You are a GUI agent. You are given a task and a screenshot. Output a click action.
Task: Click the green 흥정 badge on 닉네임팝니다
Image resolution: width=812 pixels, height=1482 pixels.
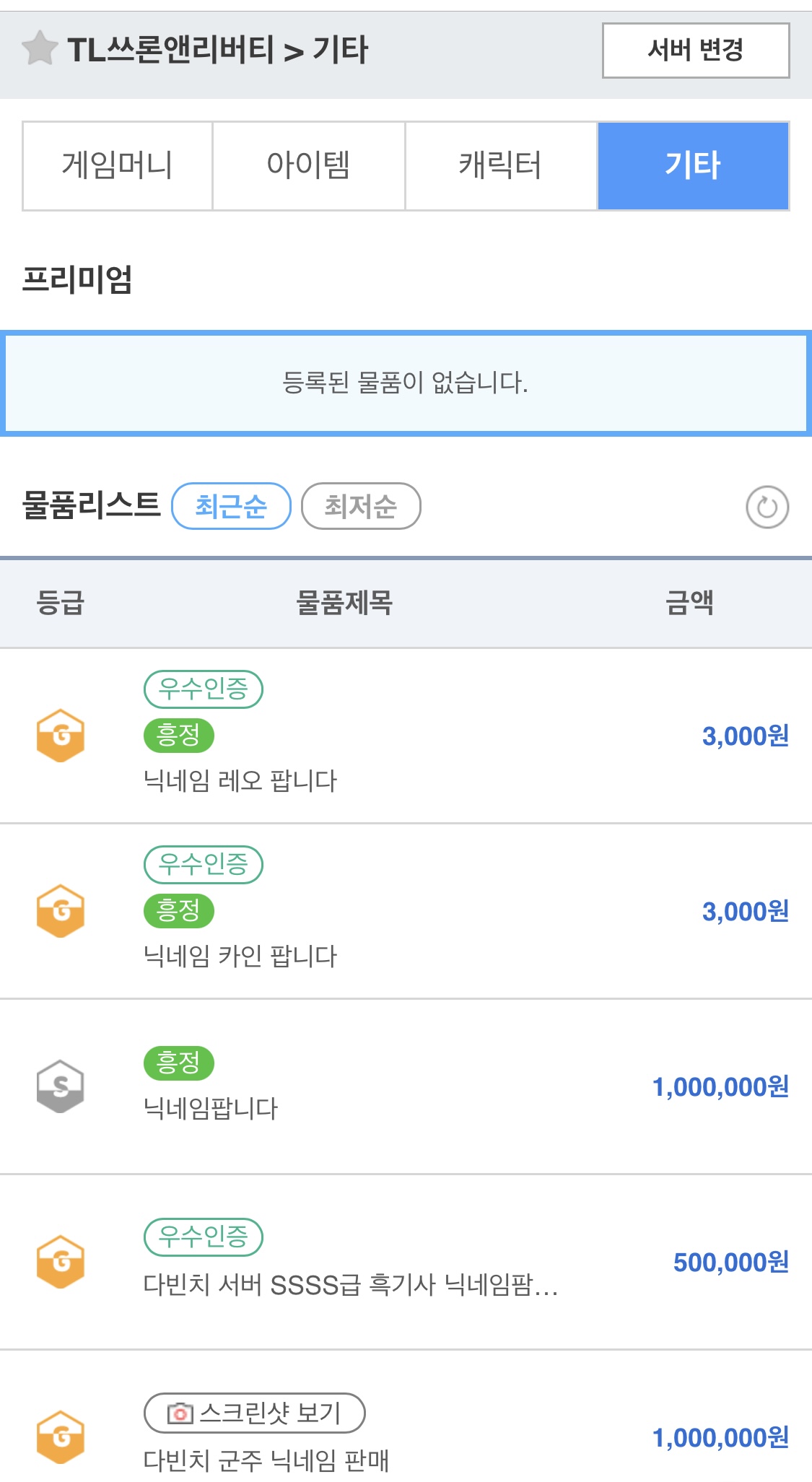coord(178,1063)
